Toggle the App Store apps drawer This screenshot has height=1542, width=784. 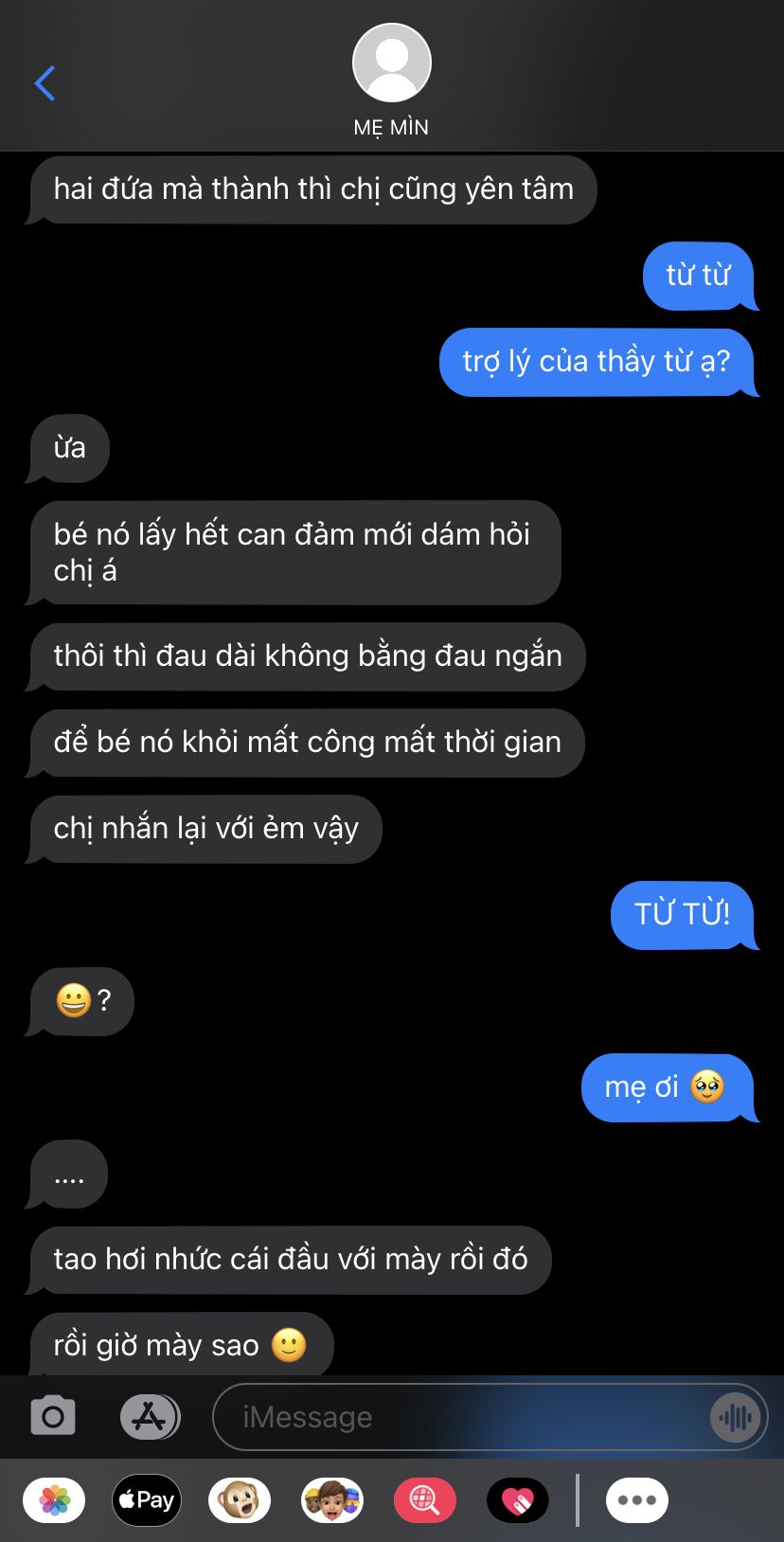(x=150, y=1417)
